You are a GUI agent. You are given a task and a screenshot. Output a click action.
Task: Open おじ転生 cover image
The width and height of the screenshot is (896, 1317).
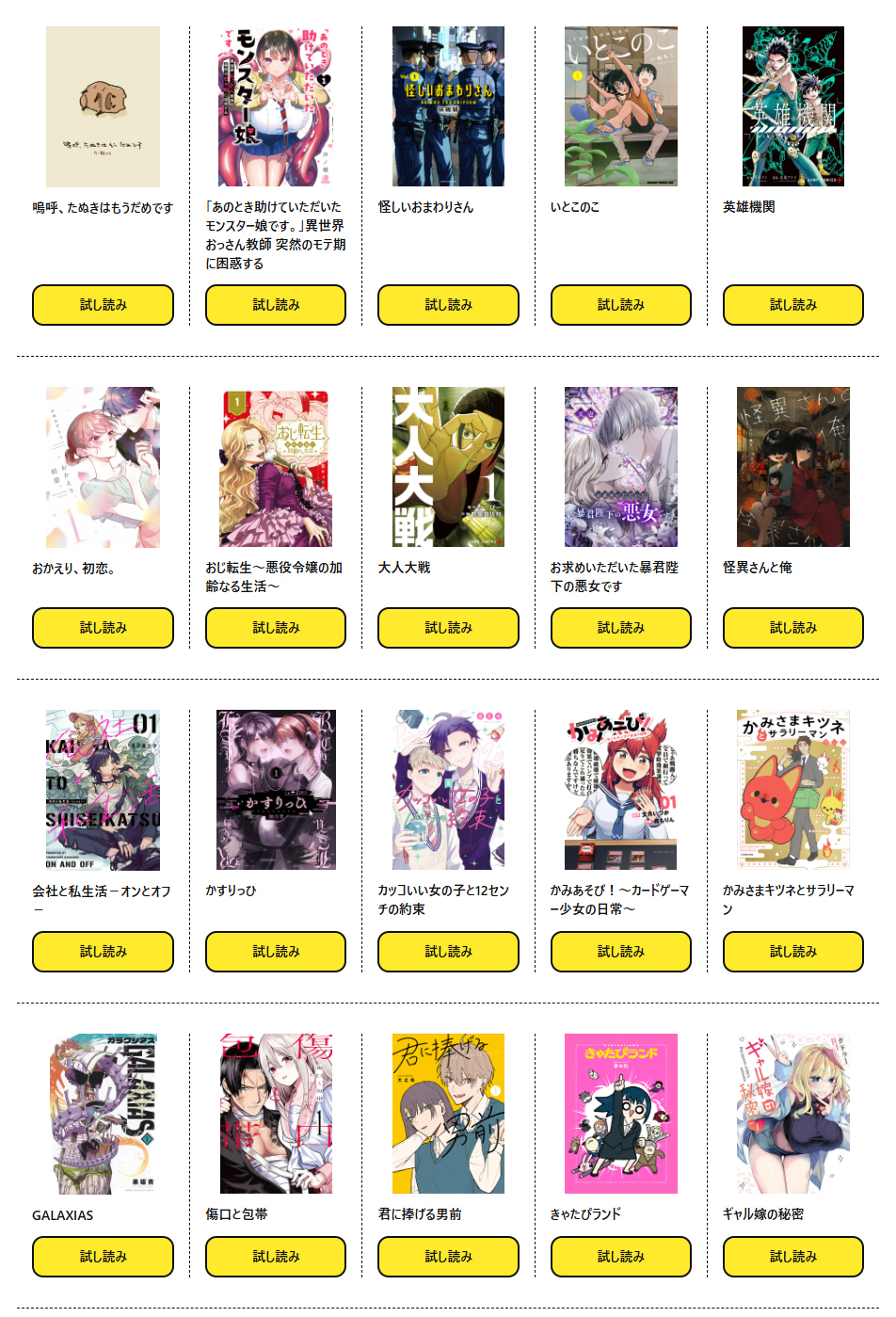coord(276,468)
